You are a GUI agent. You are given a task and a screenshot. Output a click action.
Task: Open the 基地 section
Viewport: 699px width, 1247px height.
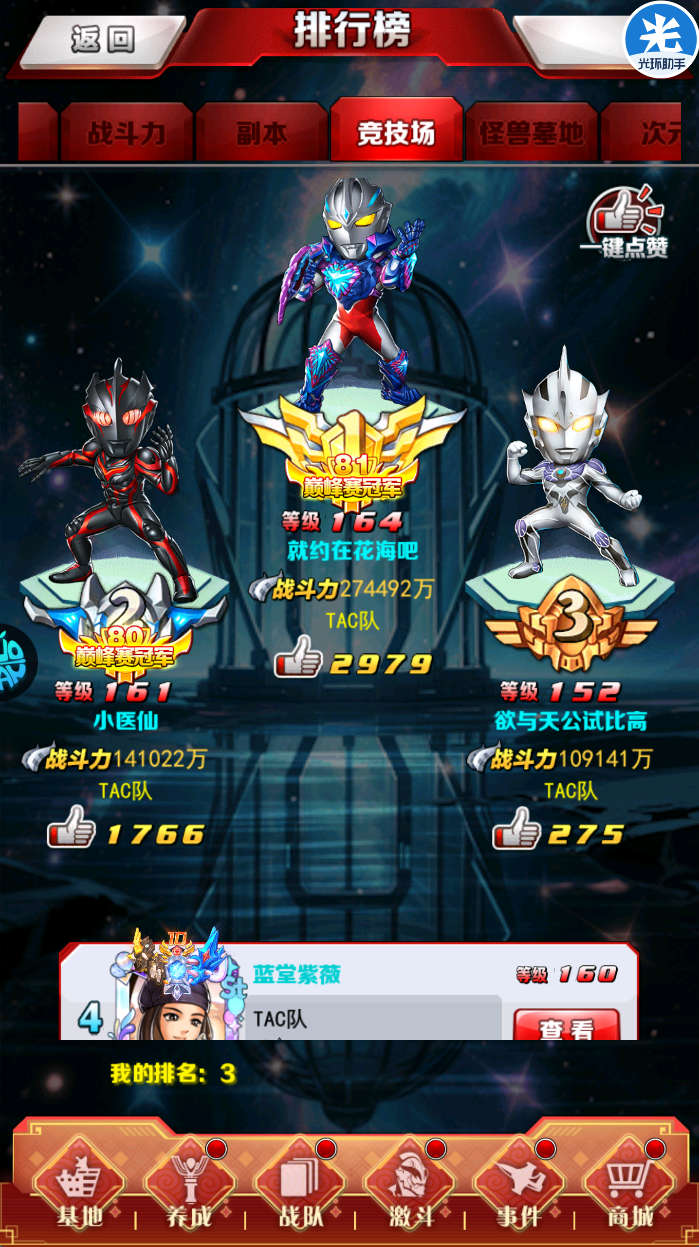(79, 1190)
